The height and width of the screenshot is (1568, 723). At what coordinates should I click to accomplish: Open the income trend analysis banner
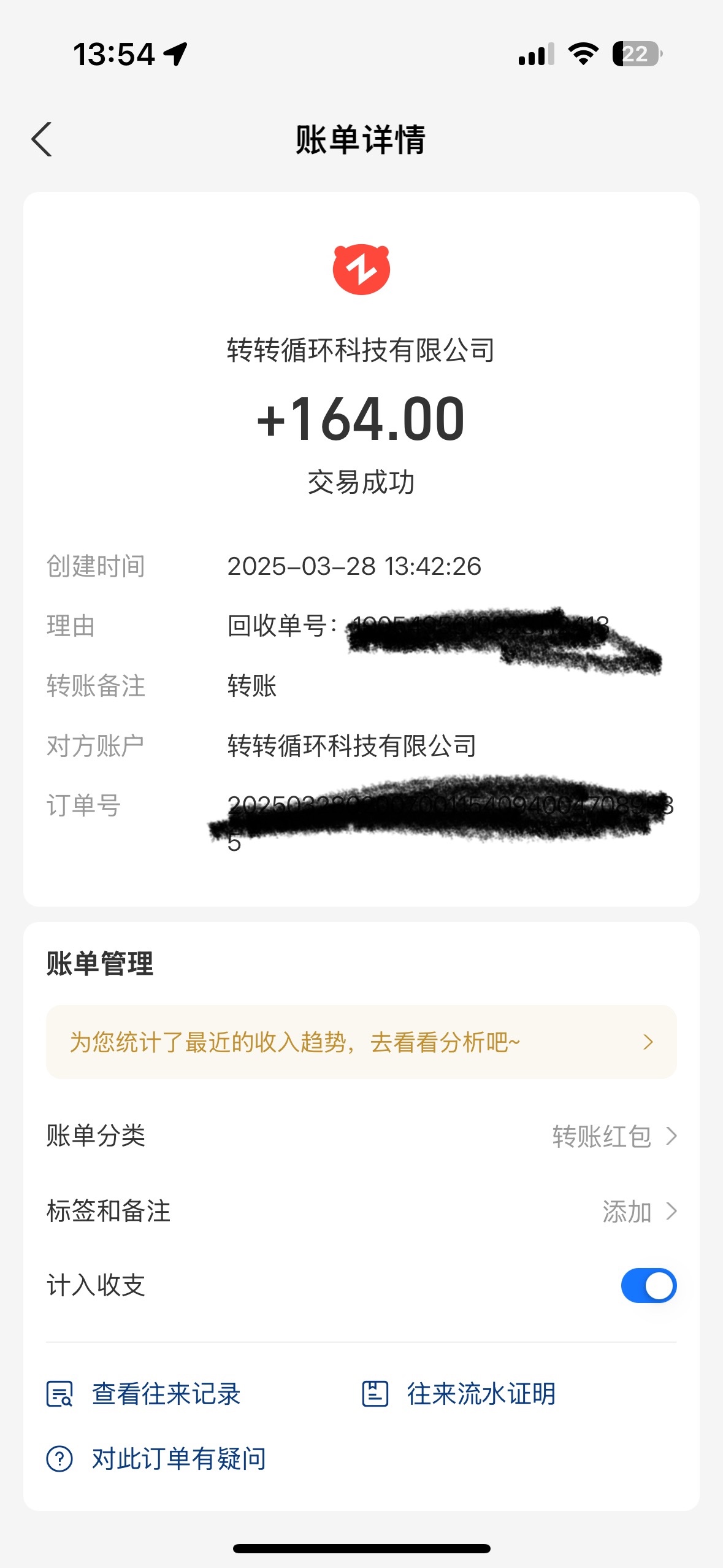point(361,1042)
